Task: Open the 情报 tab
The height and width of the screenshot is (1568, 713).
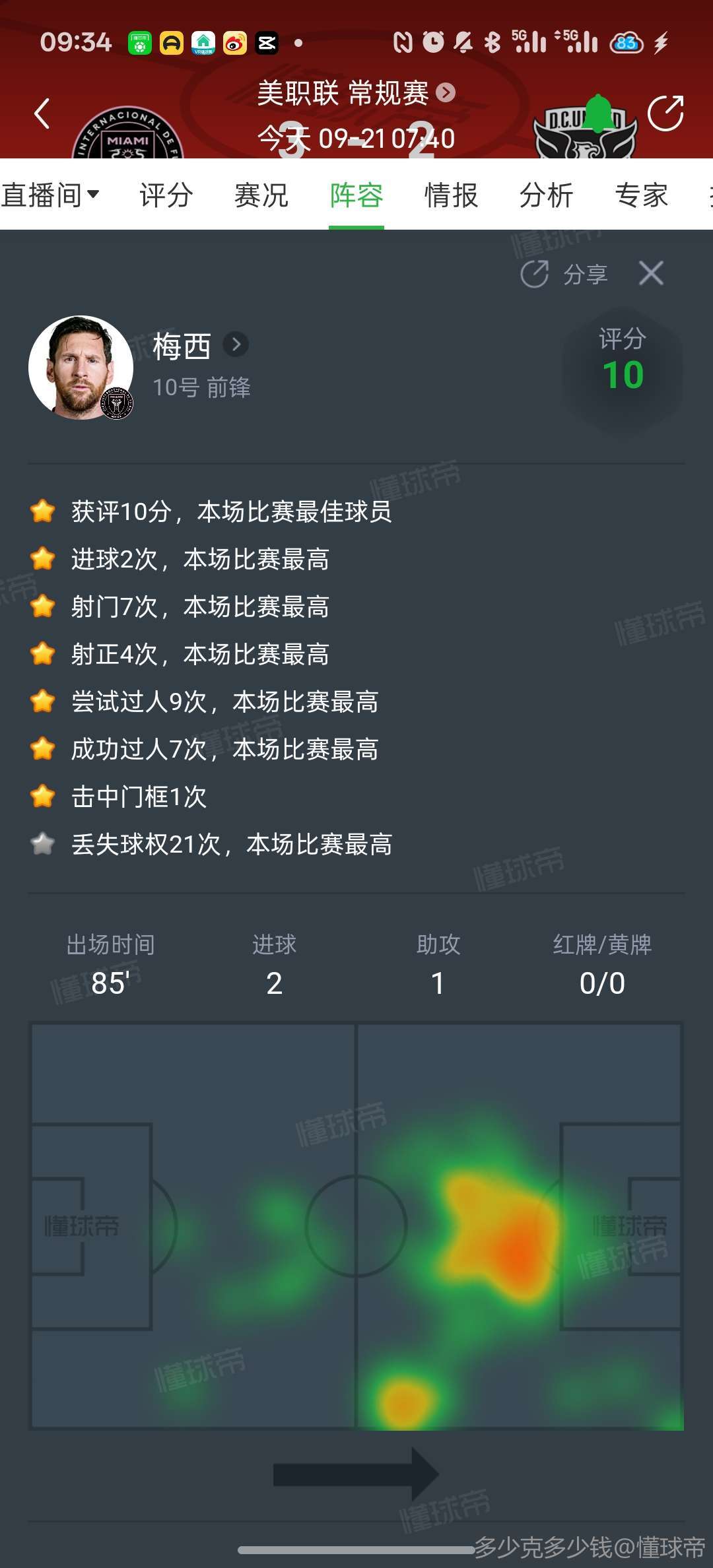Action: click(x=451, y=195)
